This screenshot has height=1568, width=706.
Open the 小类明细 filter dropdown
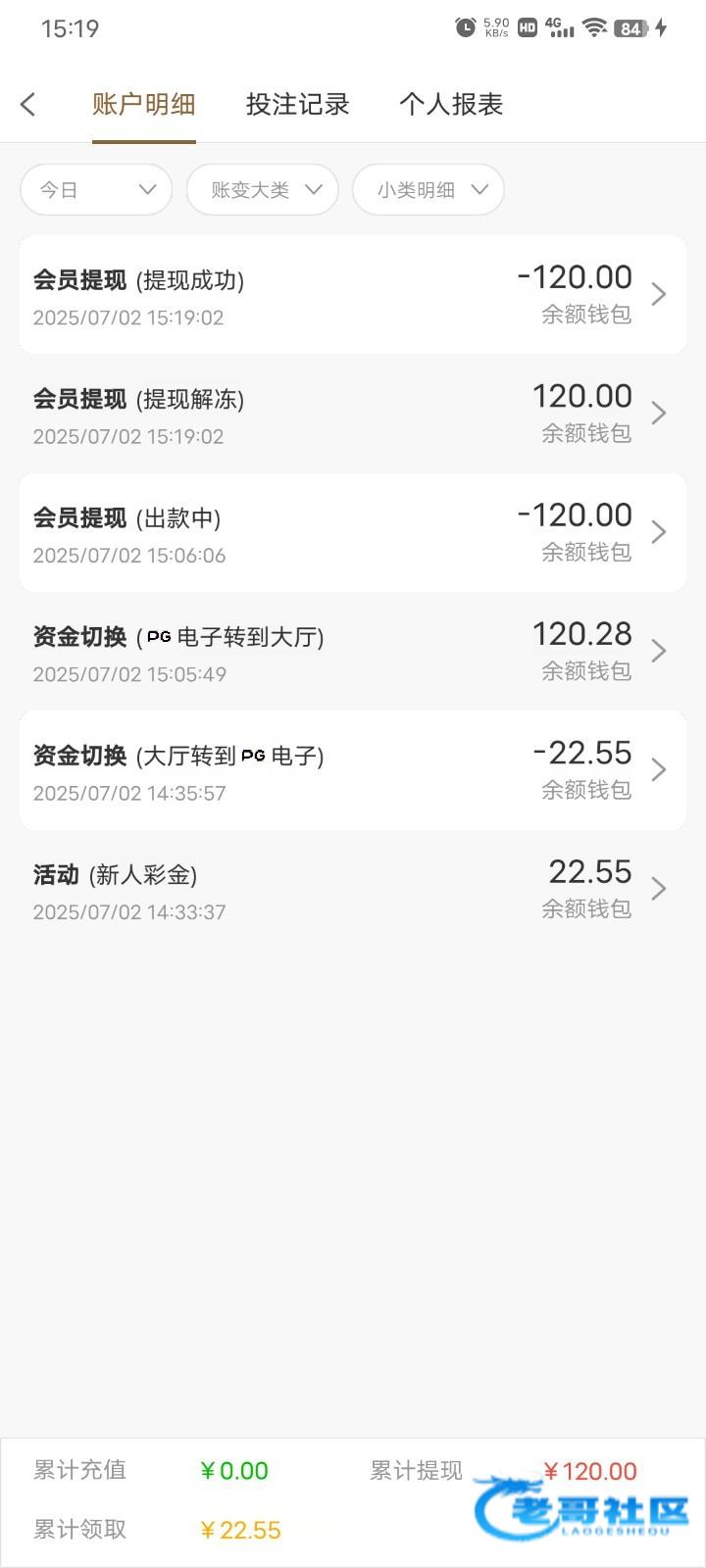point(429,190)
